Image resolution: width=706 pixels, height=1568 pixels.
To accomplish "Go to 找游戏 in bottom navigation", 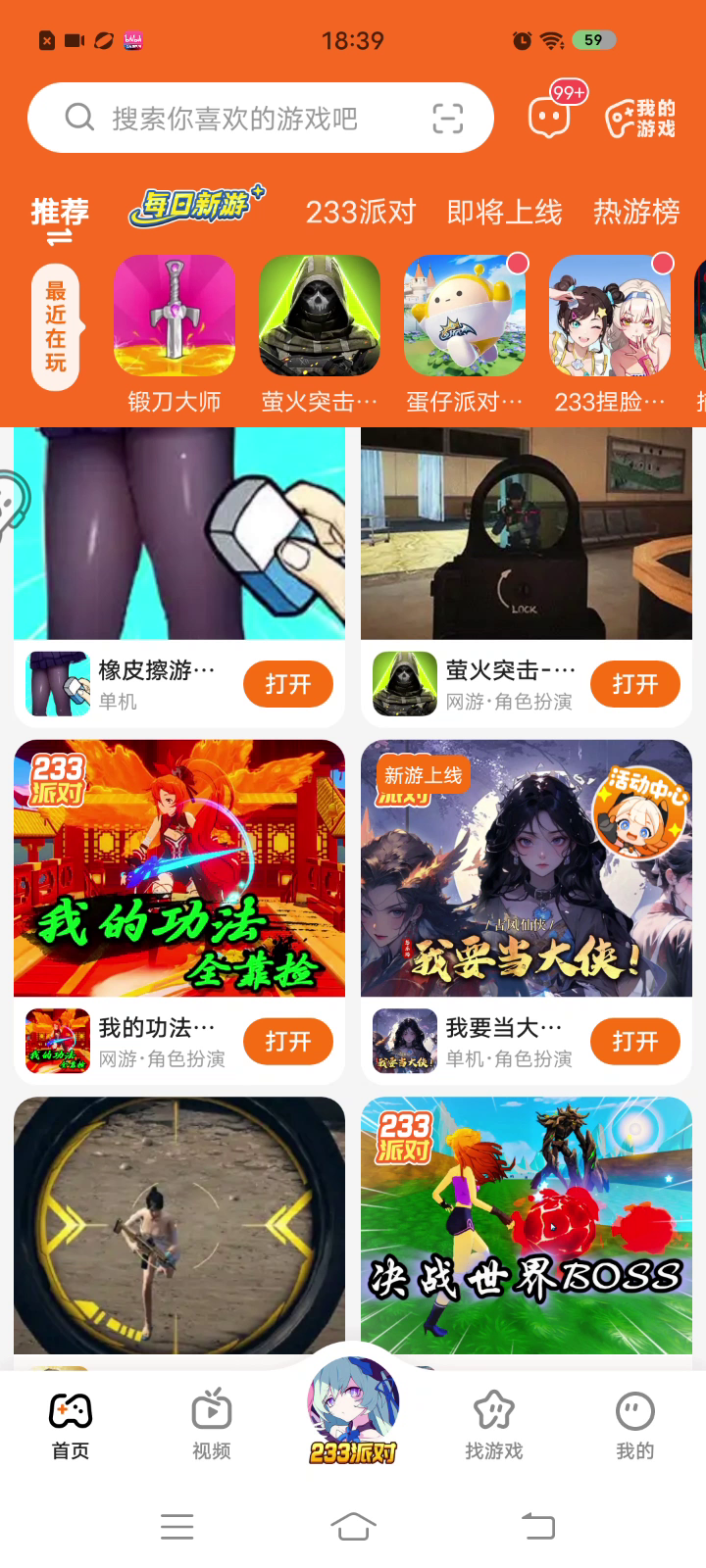I will coord(494,1424).
